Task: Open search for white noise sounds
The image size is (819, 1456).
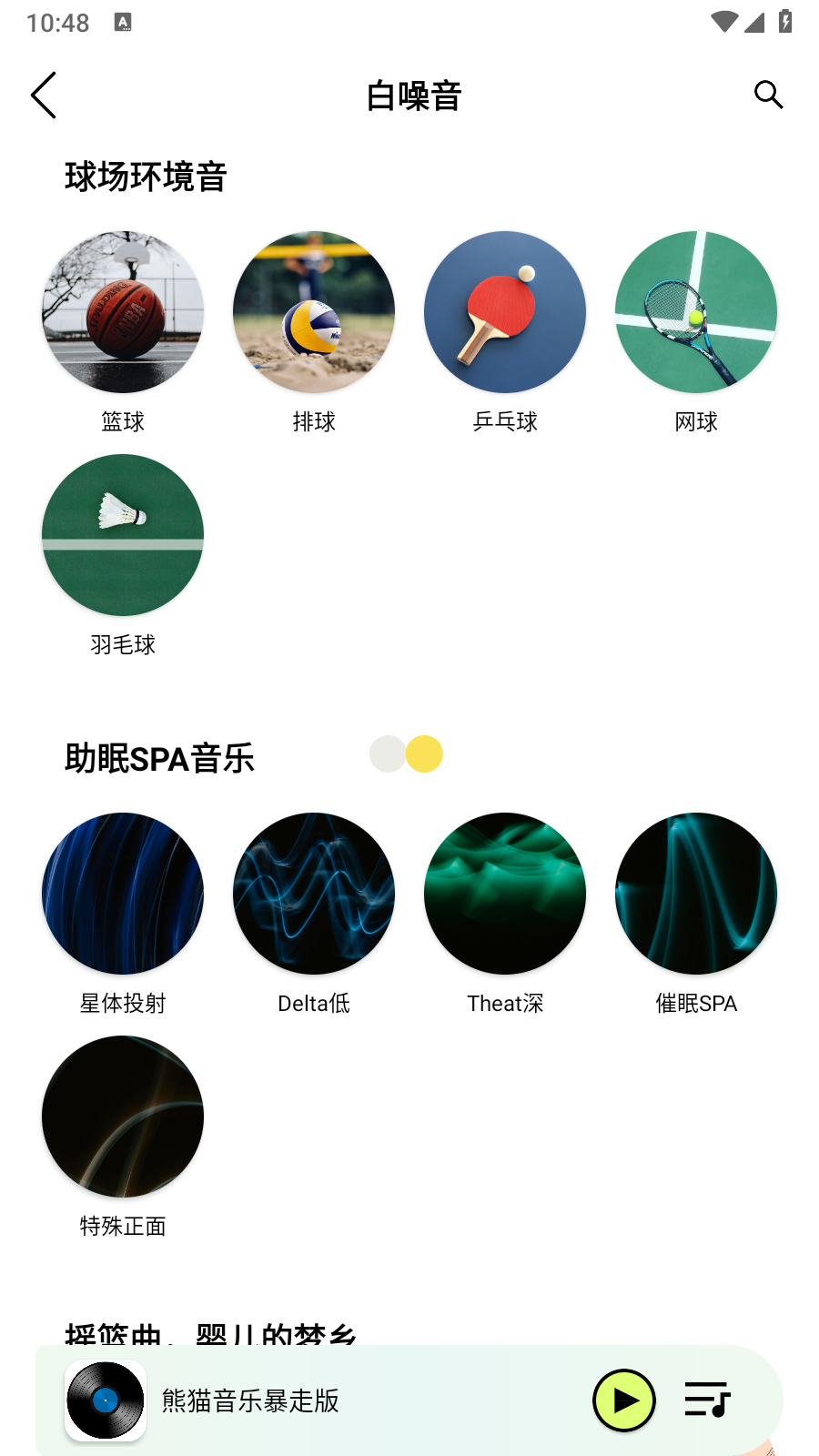Action: point(768,95)
